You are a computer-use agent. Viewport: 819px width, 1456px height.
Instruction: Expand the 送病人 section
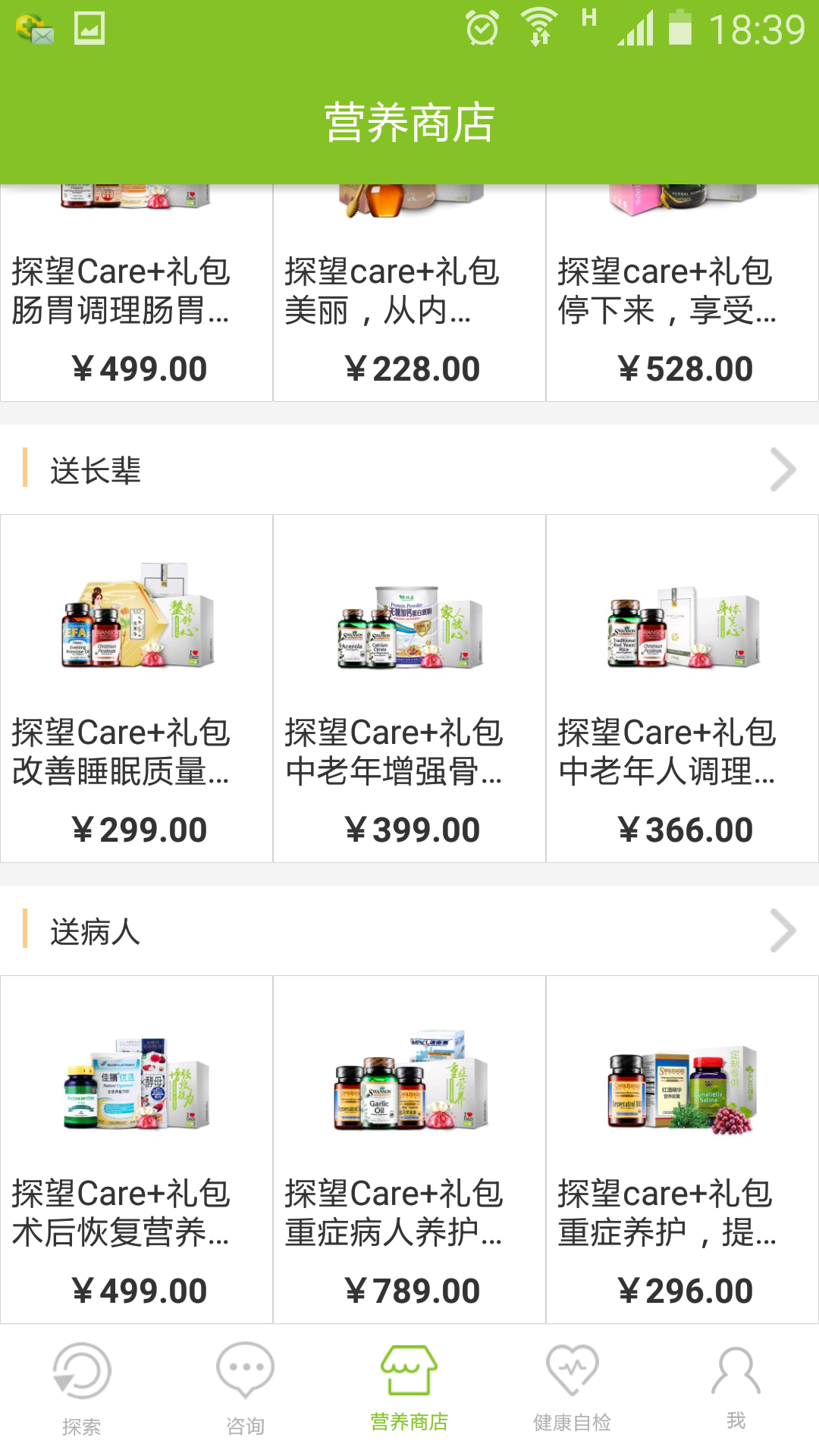click(x=783, y=931)
